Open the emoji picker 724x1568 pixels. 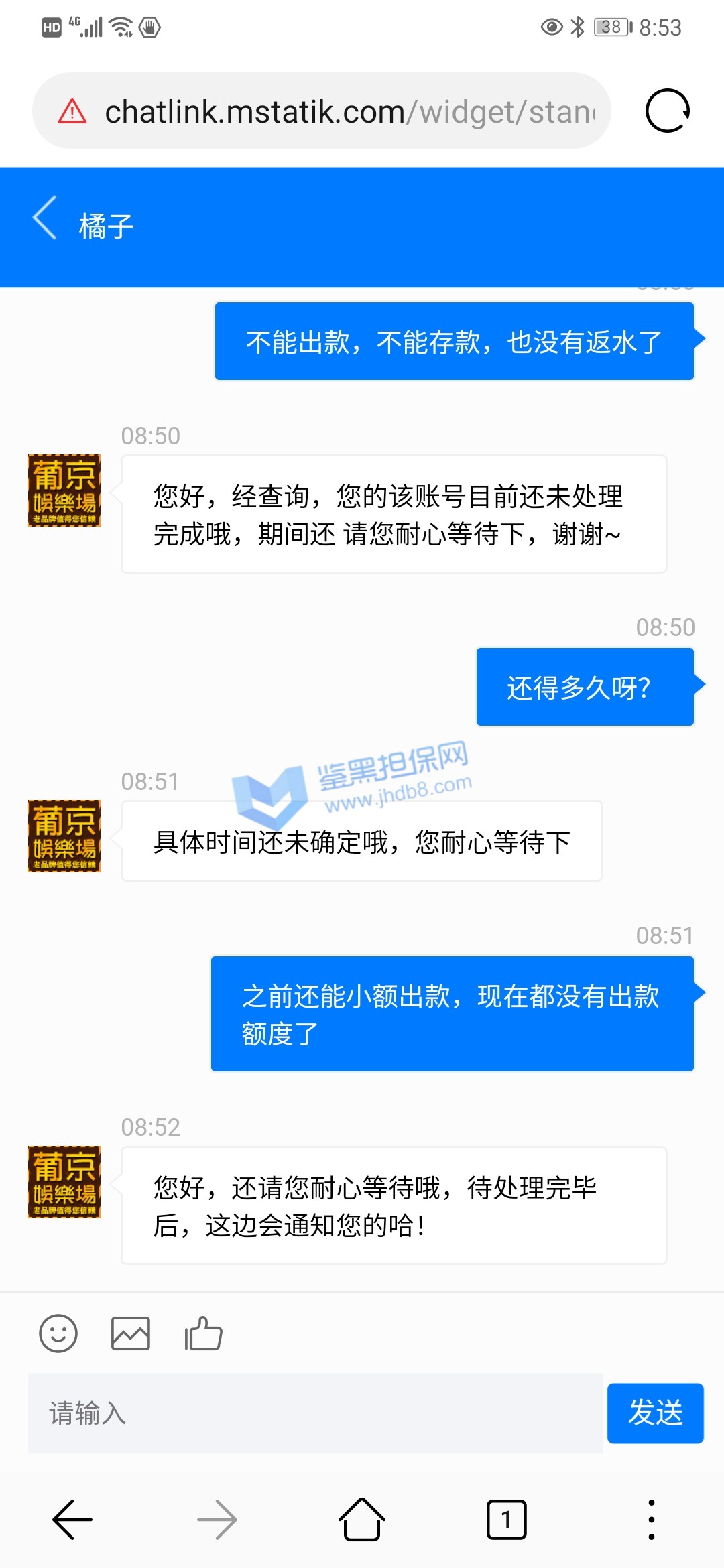58,1333
